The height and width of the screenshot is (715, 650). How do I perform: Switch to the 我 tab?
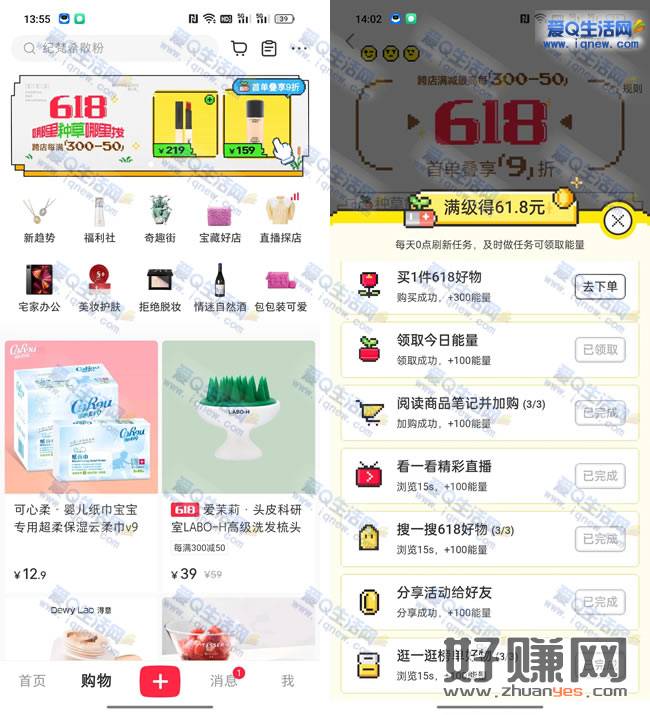[x=287, y=681]
